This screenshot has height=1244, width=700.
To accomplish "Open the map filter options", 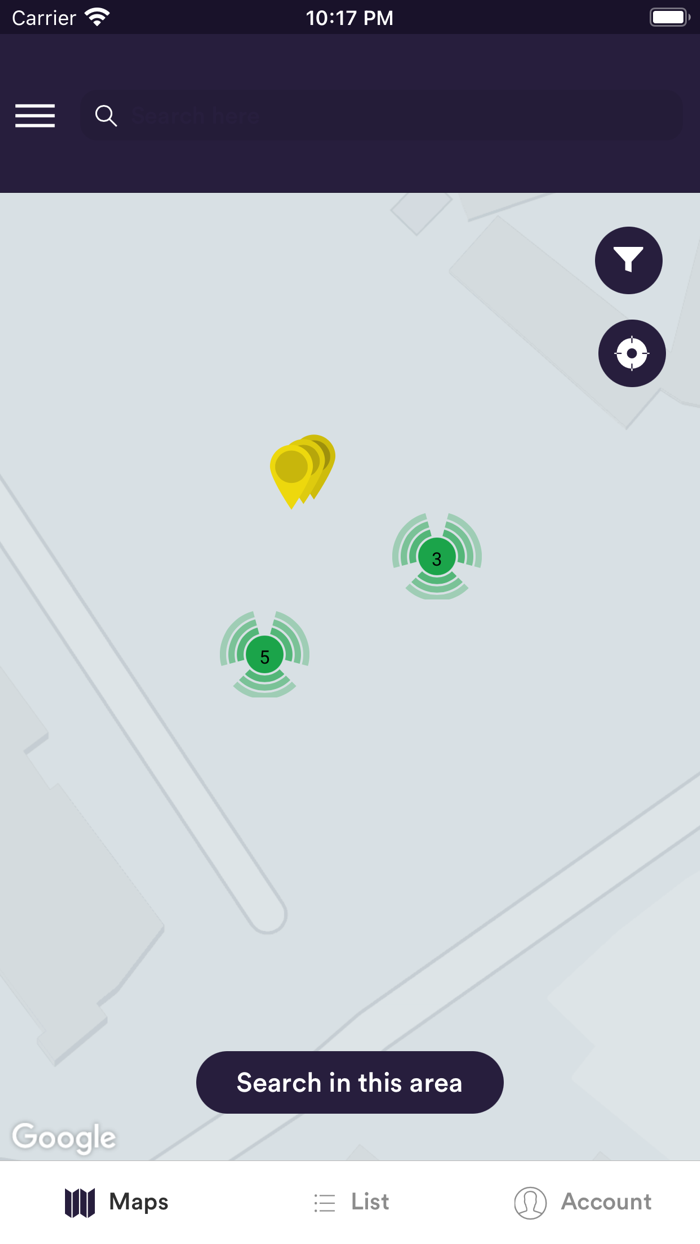I will [x=628, y=261].
